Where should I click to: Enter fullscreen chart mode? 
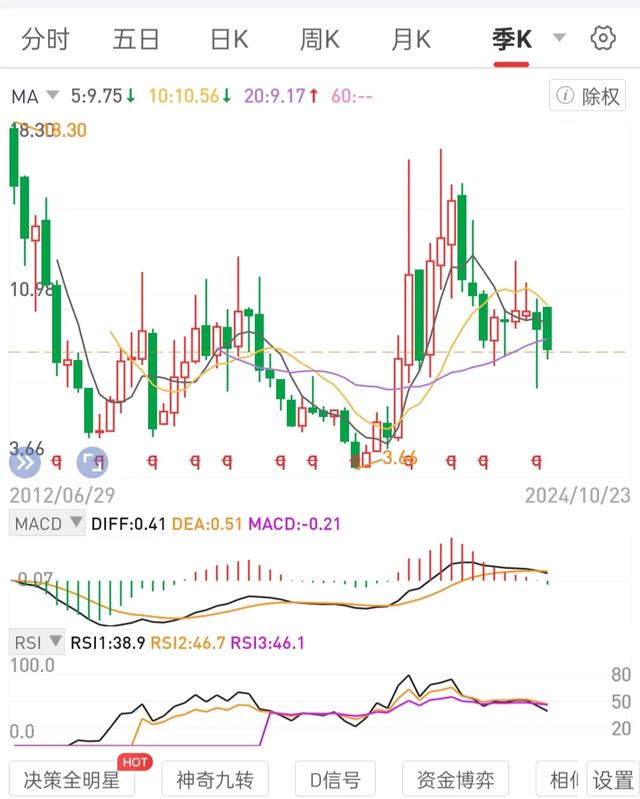[92, 461]
